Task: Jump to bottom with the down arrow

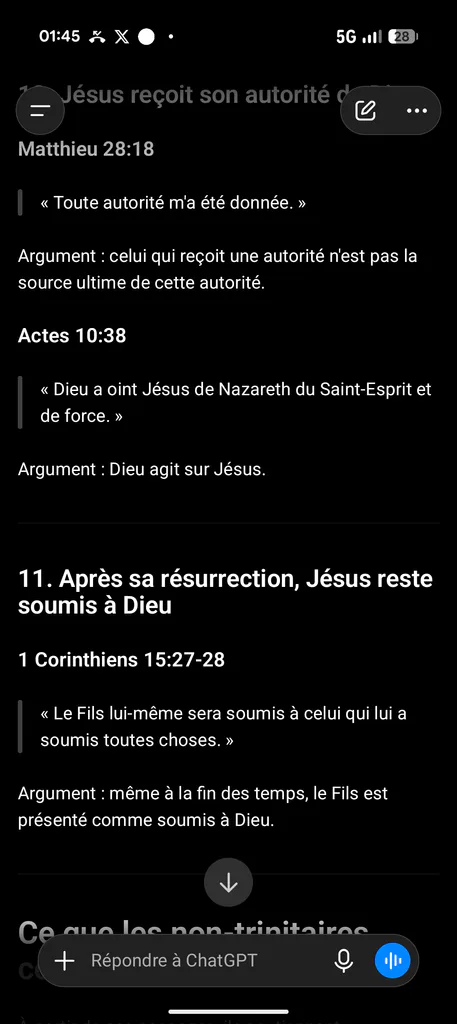Action: pos(228,883)
